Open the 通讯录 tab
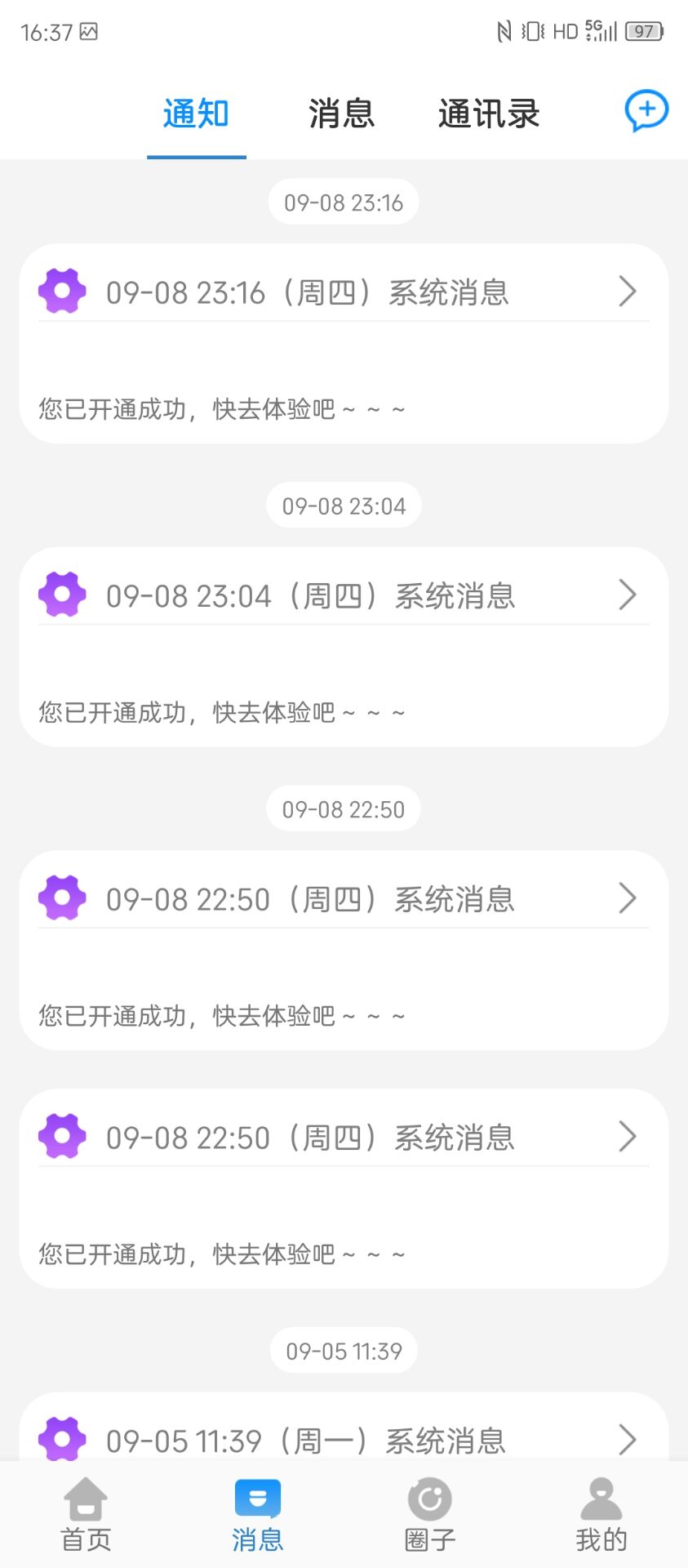688x1568 pixels. pos(488,114)
